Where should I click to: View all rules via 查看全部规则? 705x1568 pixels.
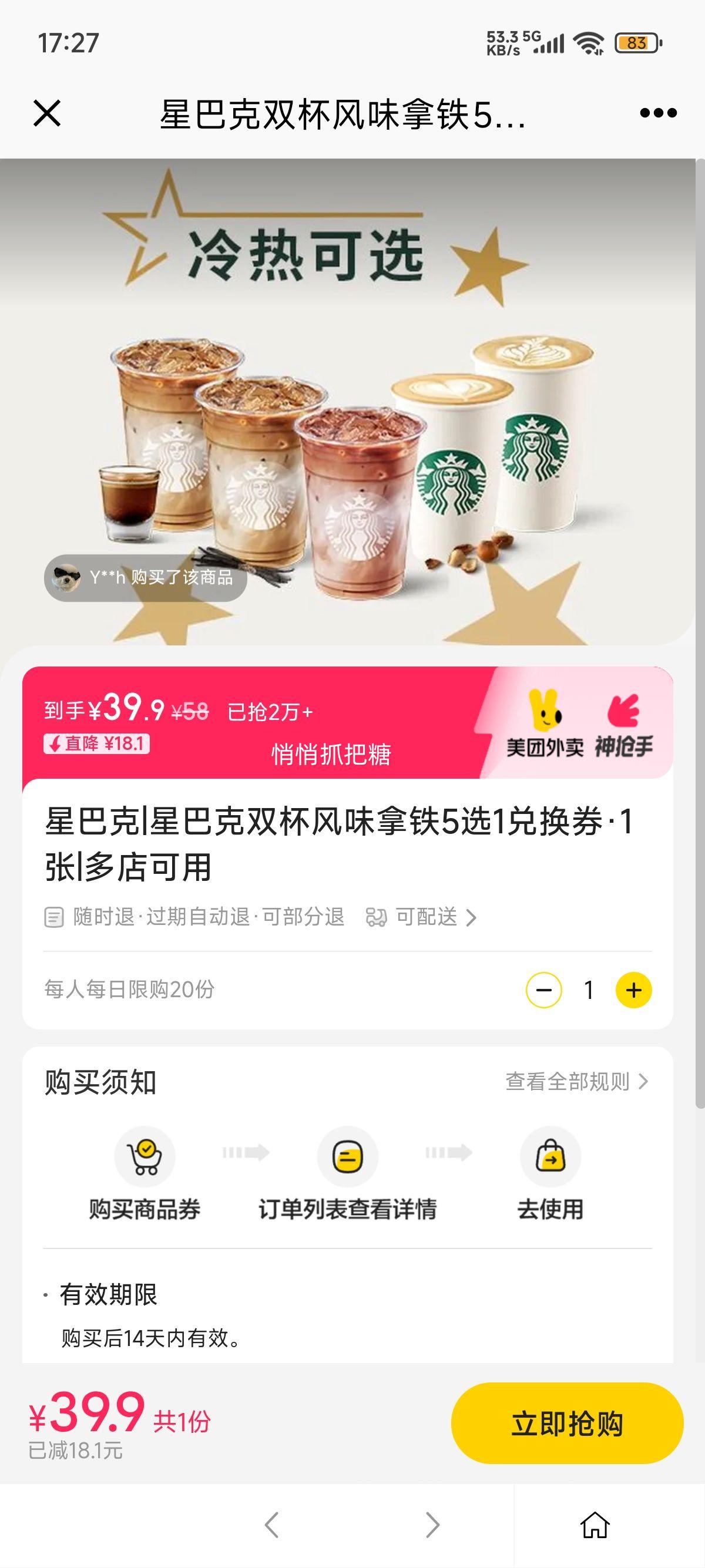click(576, 1081)
